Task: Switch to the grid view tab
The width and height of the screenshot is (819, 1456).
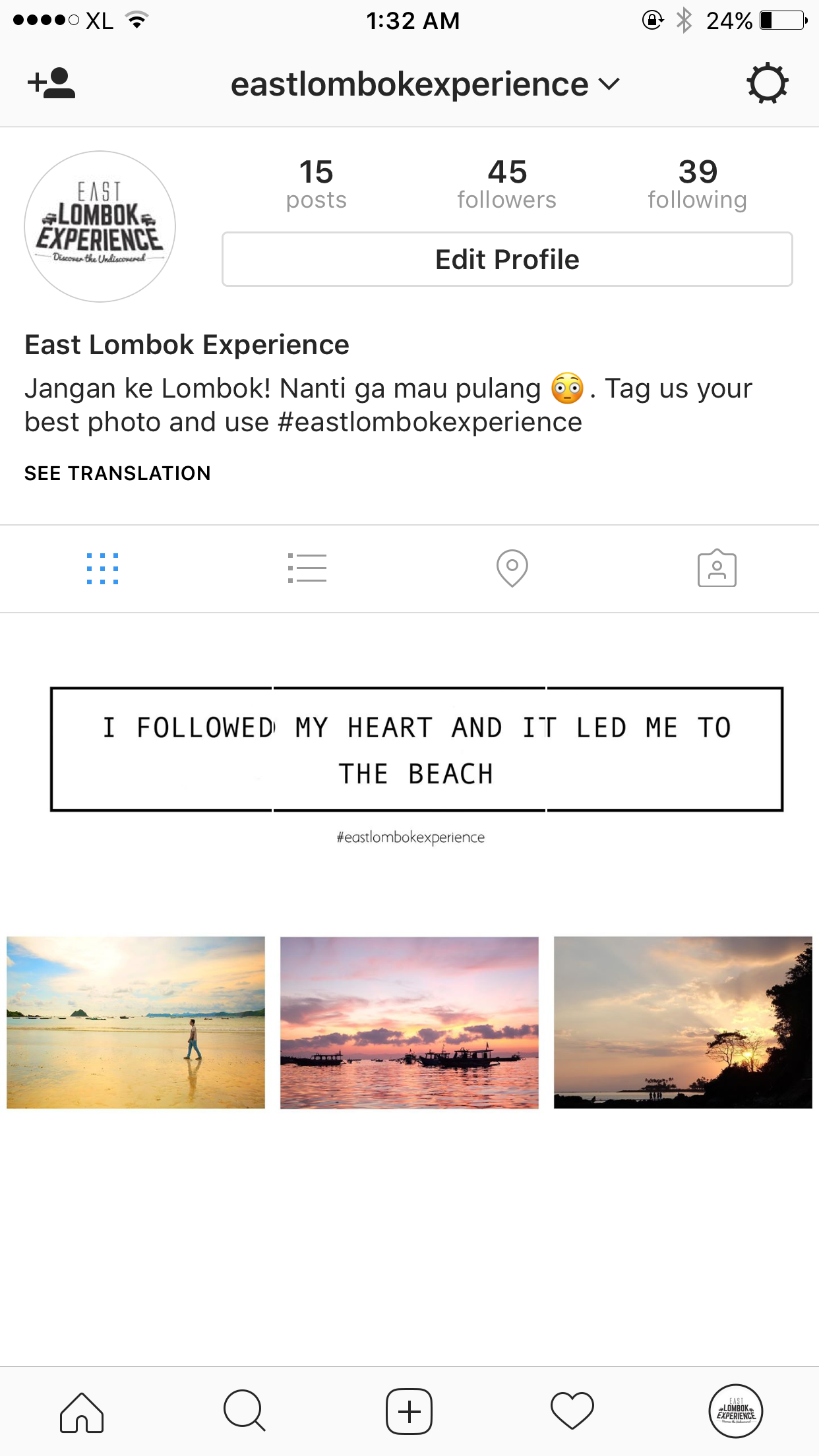Action: (103, 568)
